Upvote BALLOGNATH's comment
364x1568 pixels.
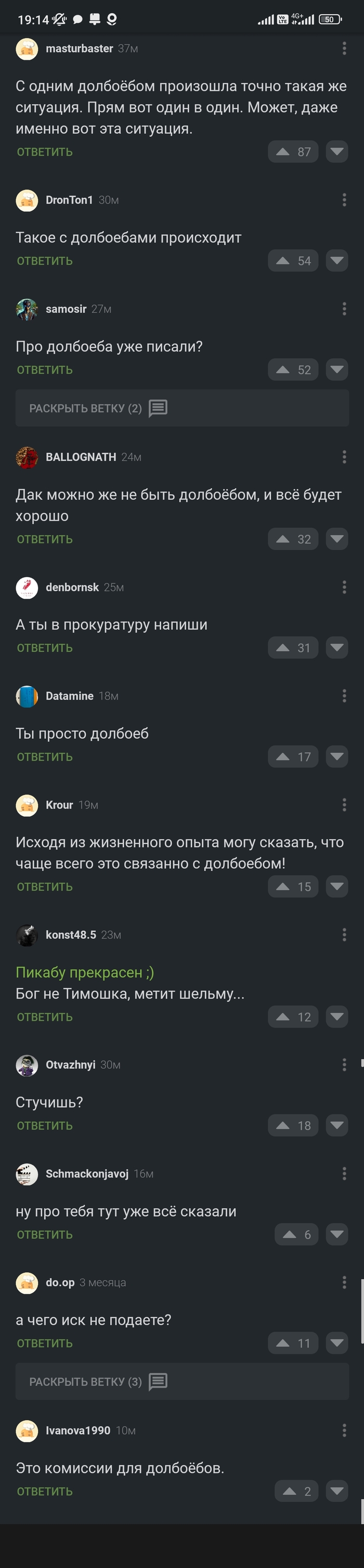click(293, 539)
